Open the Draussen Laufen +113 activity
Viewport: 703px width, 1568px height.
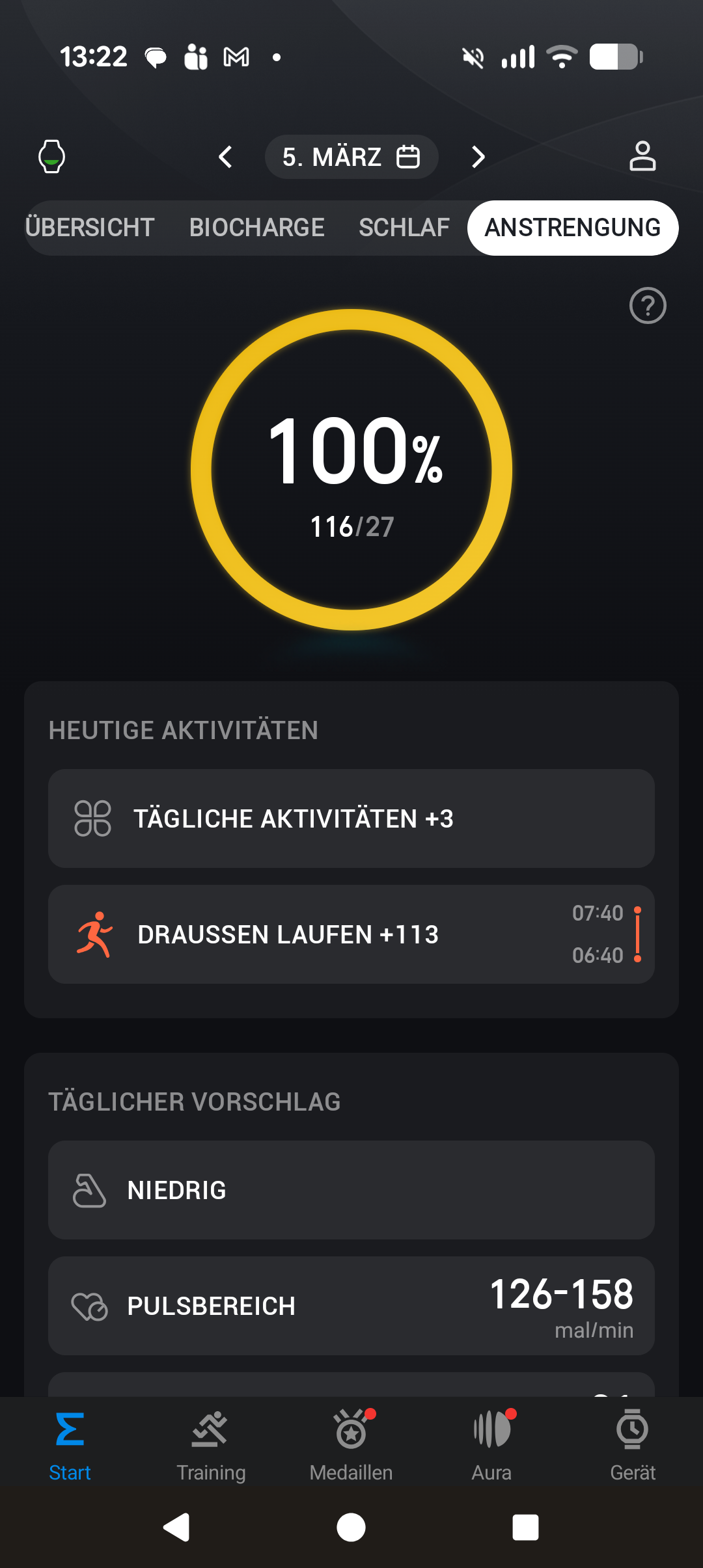click(351, 934)
